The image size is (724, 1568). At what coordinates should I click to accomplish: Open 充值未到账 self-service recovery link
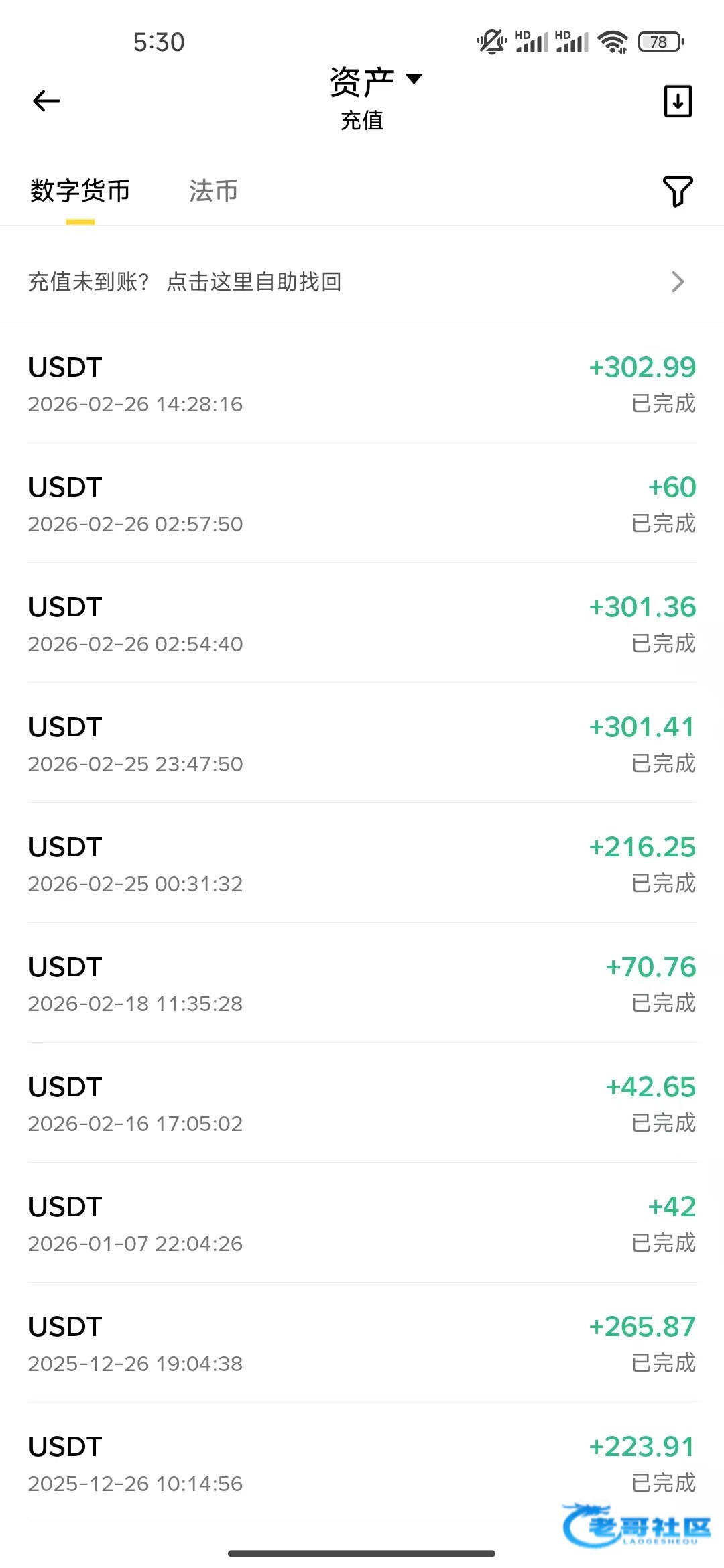[362, 282]
